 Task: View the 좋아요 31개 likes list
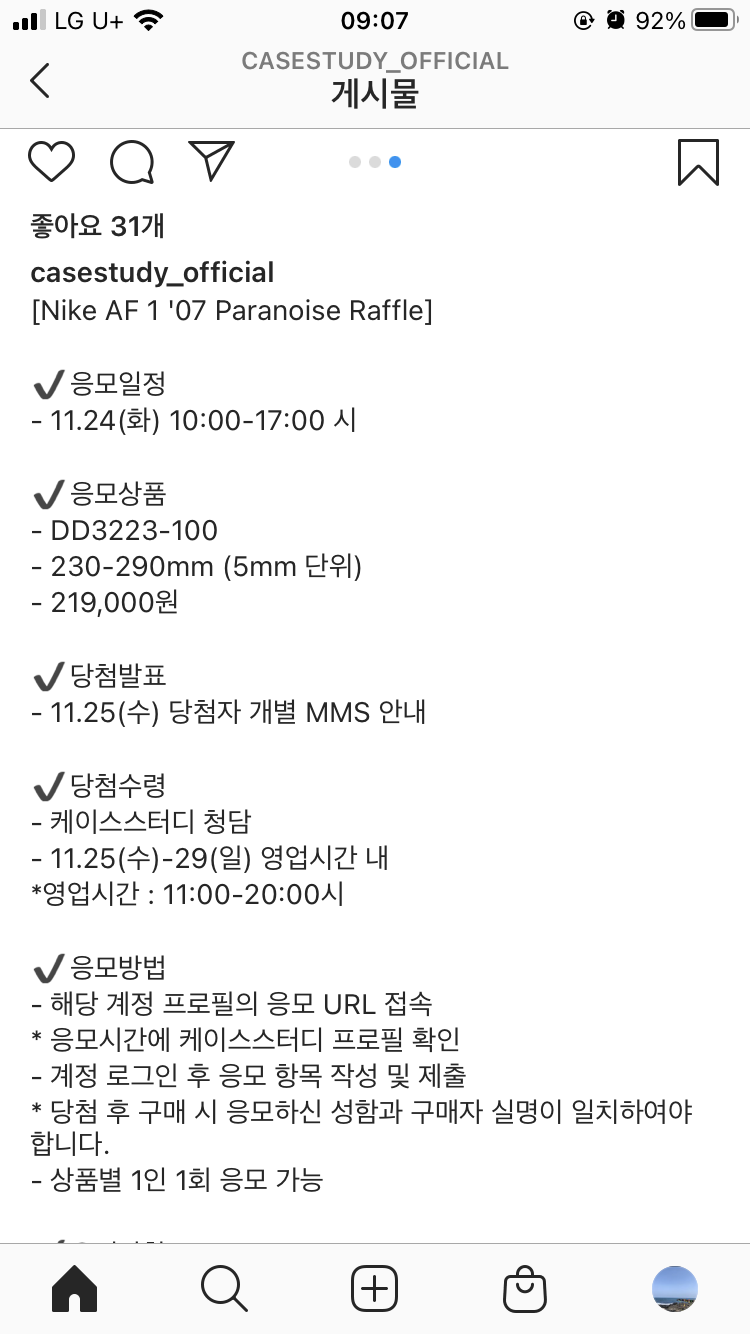[97, 227]
